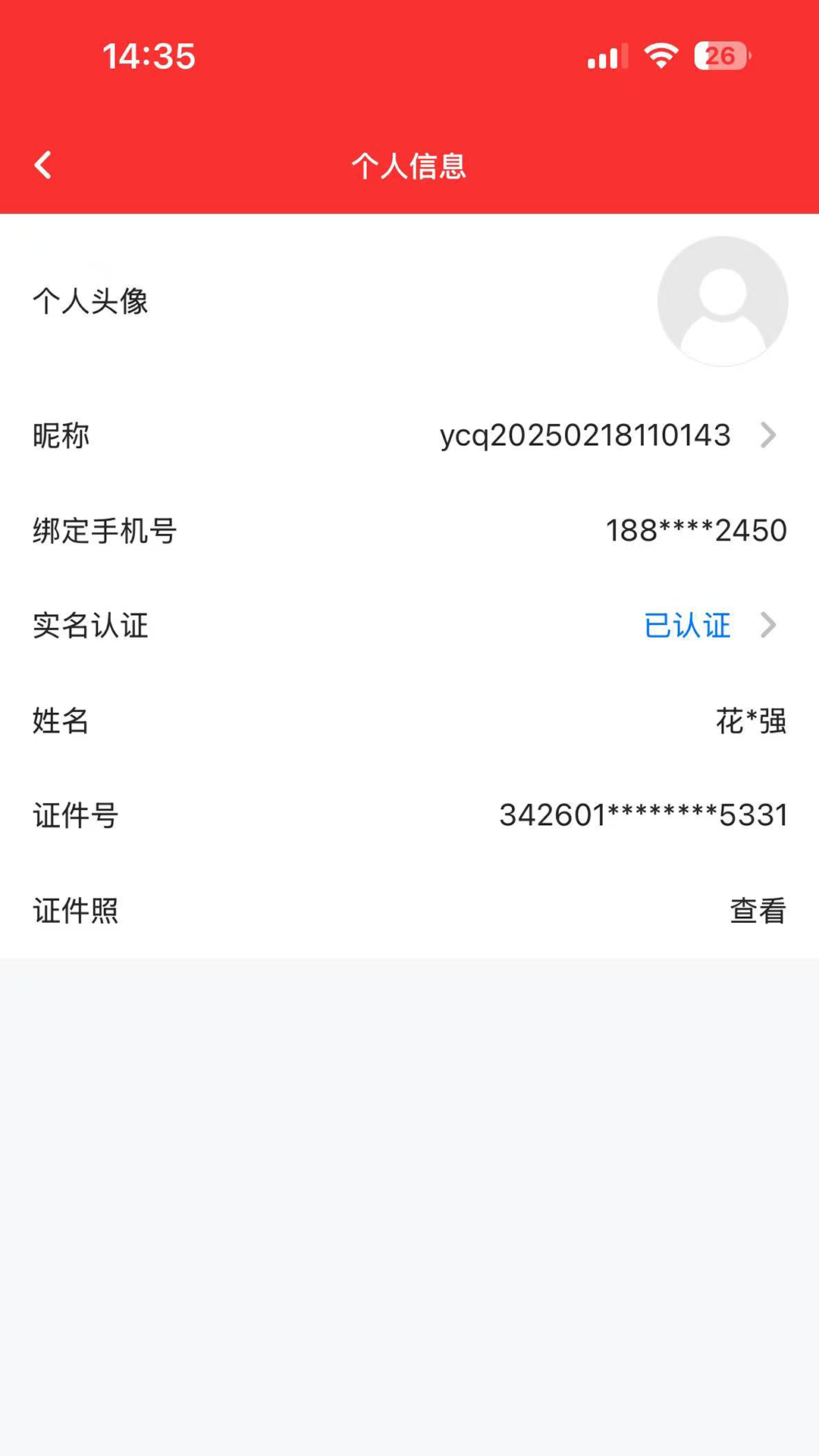819x1456 pixels.
Task: Select the 个人信息 title
Action: click(409, 165)
